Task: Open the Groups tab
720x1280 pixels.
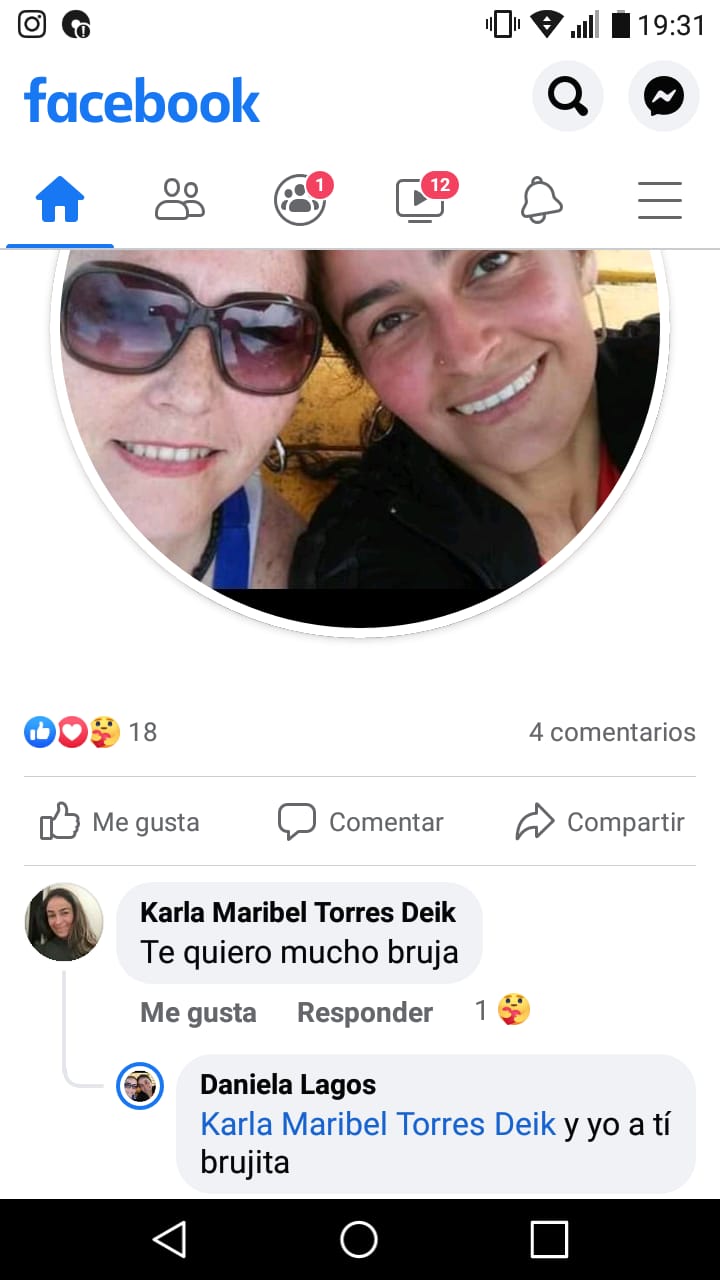Action: [300, 200]
